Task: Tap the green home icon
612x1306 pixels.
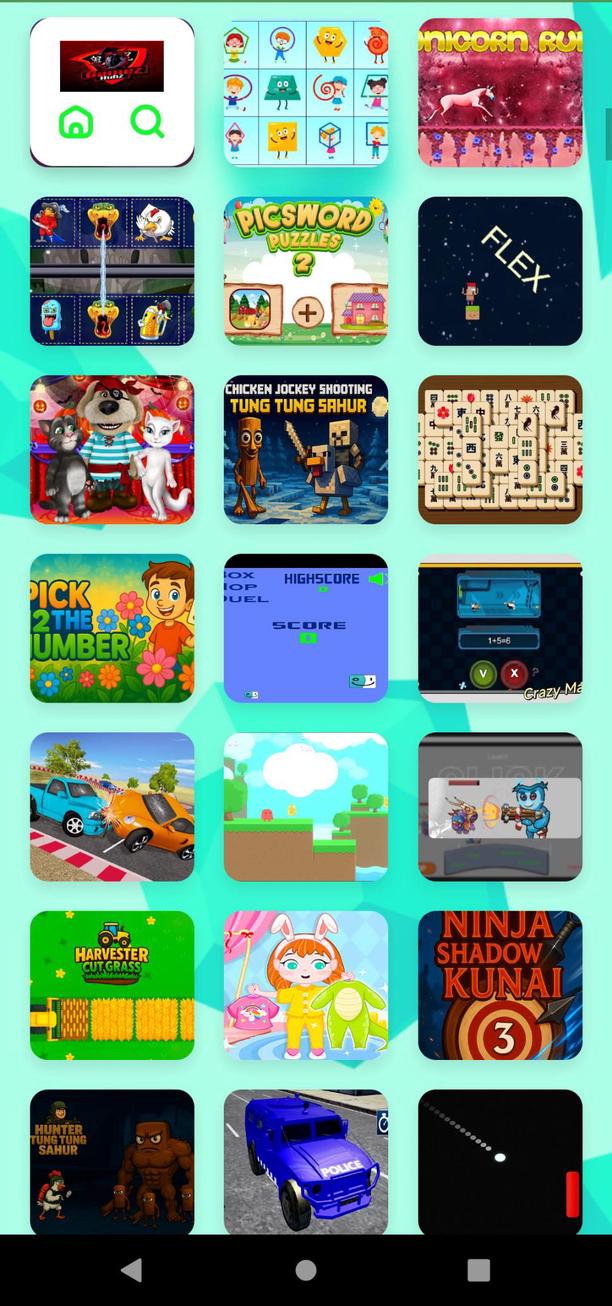Action: click(76, 122)
